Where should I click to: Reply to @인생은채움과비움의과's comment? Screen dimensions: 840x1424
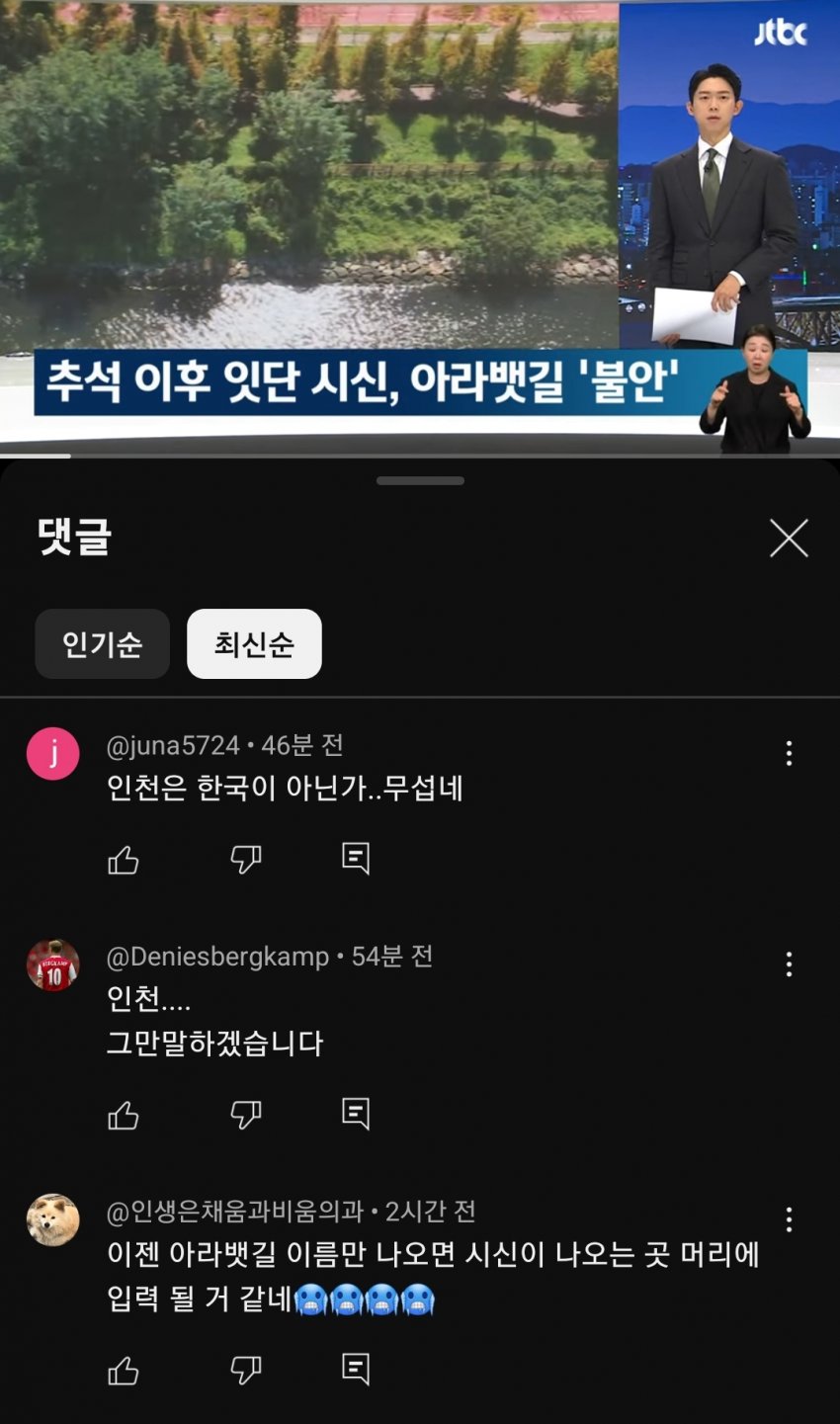356,1369
